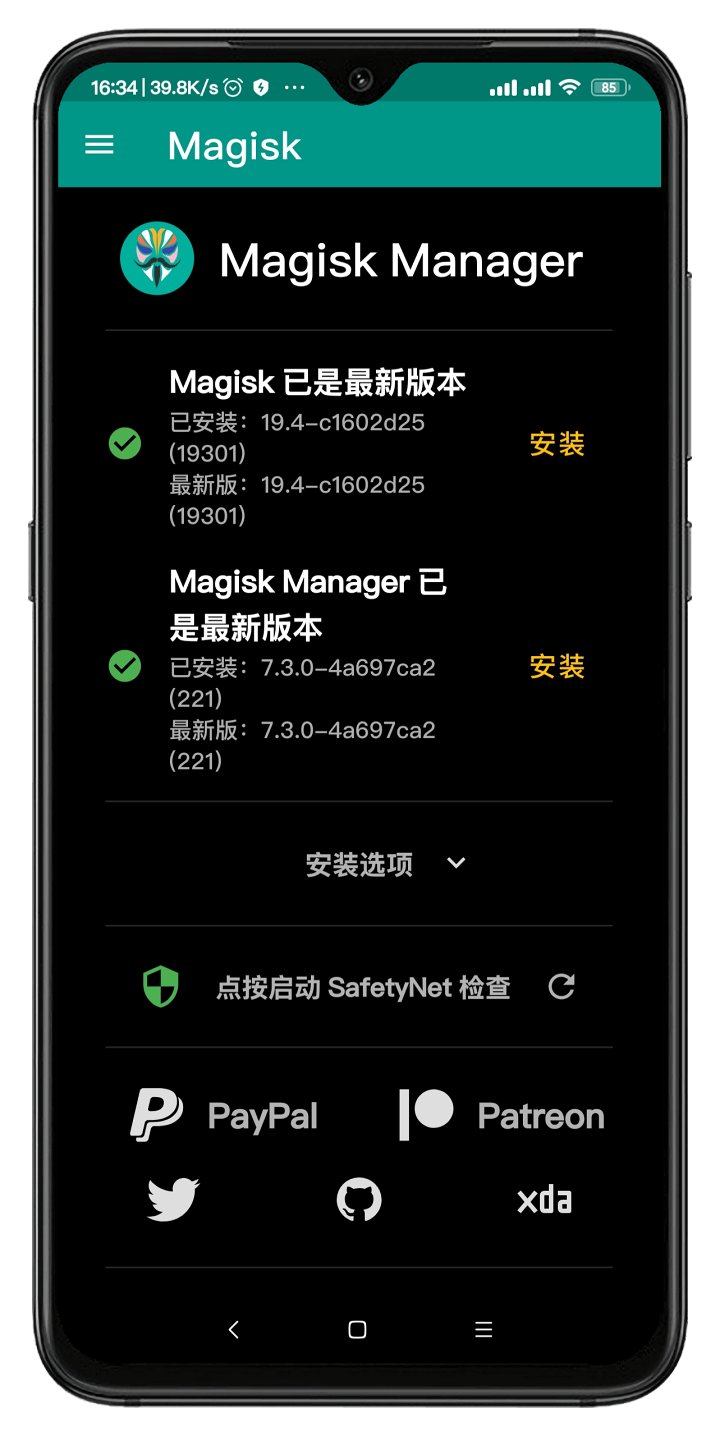720x1436 pixels.
Task: Open recent apps from the navigation bar
Action: click(x=484, y=1330)
